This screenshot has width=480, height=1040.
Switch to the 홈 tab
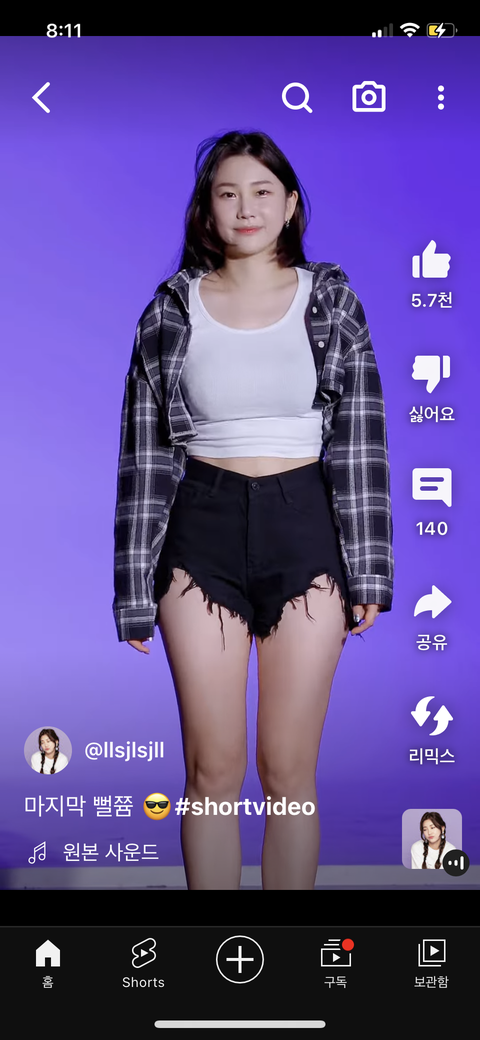pos(48,962)
